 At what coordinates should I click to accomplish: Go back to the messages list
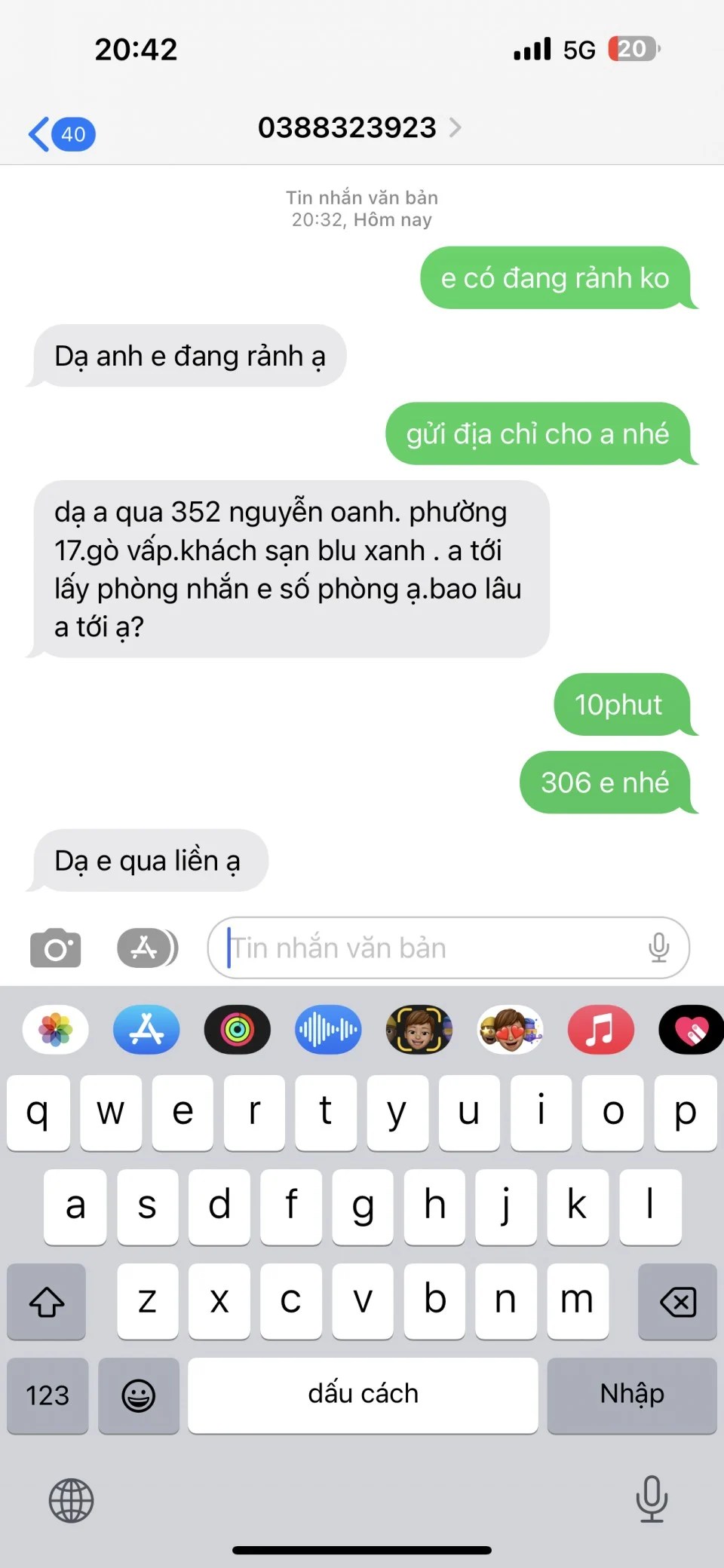coord(60,133)
